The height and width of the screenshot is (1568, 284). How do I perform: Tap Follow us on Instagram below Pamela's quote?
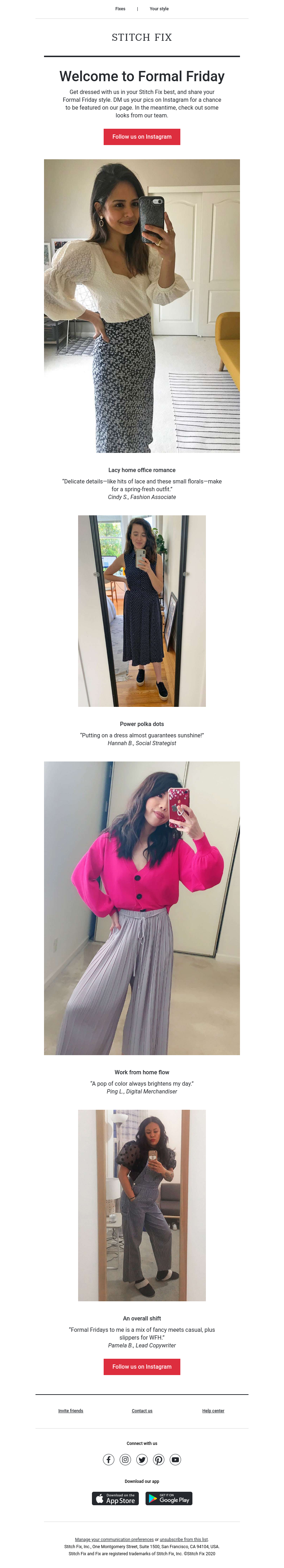tap(141, 1367)
